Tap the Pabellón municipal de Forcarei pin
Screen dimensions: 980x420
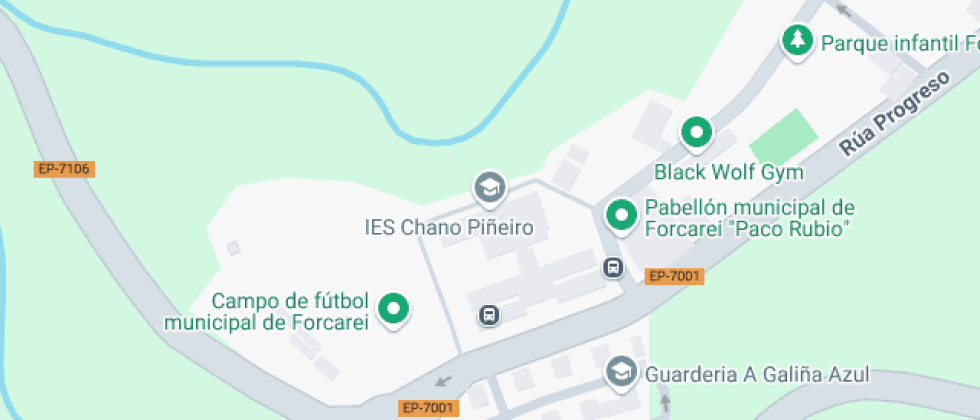pos(622,215)
